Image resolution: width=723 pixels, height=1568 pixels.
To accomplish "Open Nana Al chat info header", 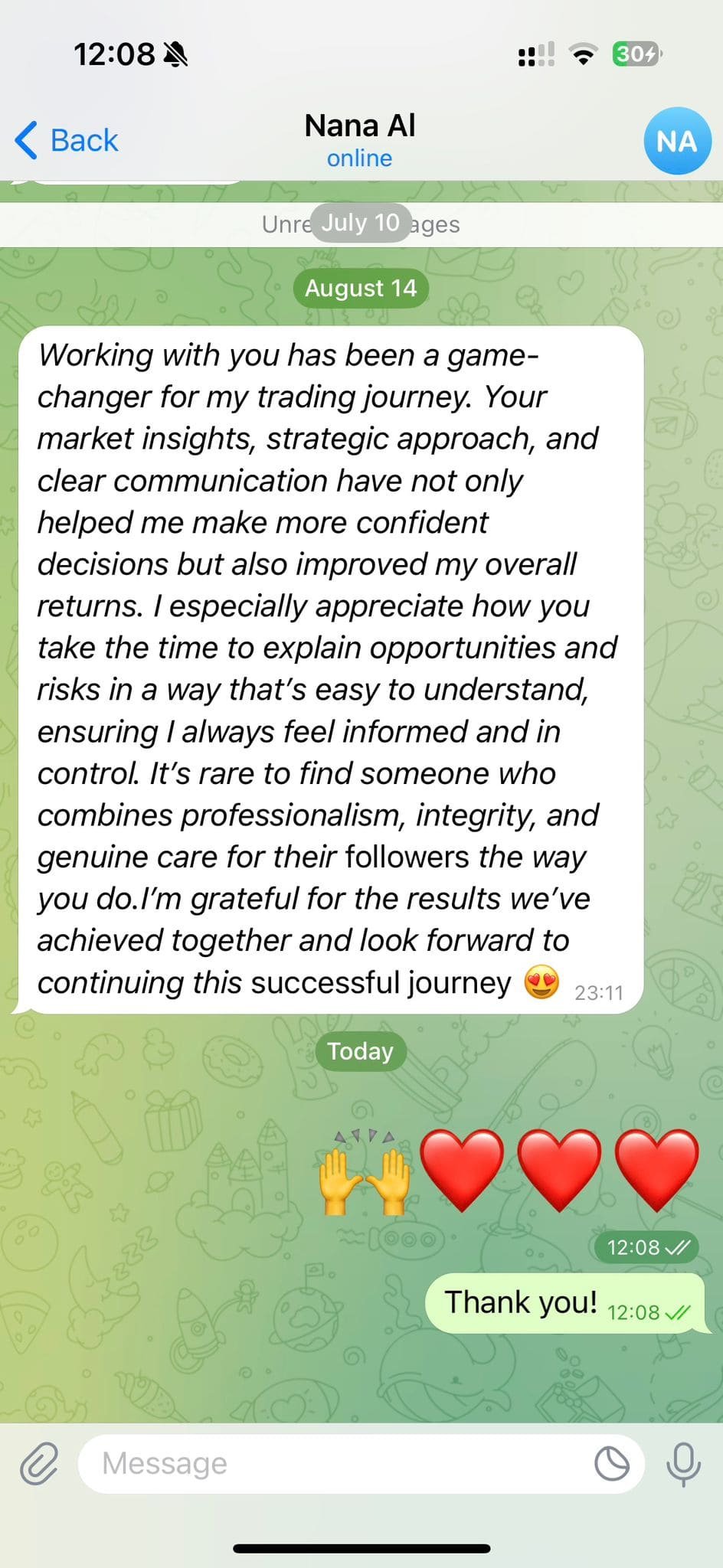I will pos(360,140).
